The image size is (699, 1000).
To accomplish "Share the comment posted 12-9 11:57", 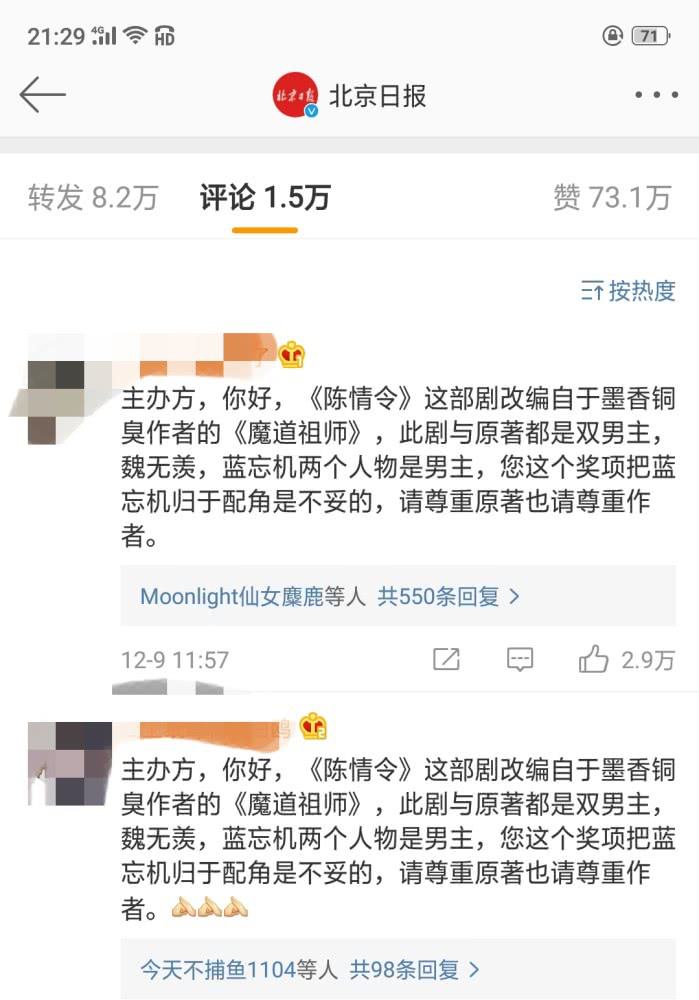I will (446, 659).
